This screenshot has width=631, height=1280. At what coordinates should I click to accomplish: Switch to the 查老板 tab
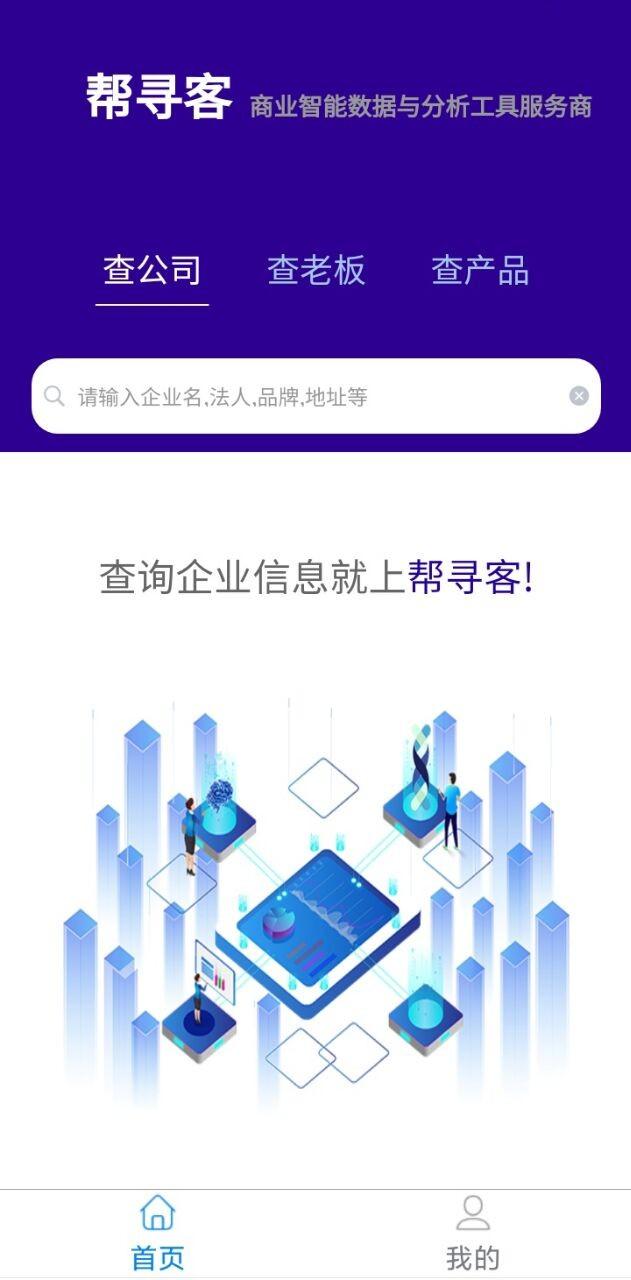[x=316, y=270]
